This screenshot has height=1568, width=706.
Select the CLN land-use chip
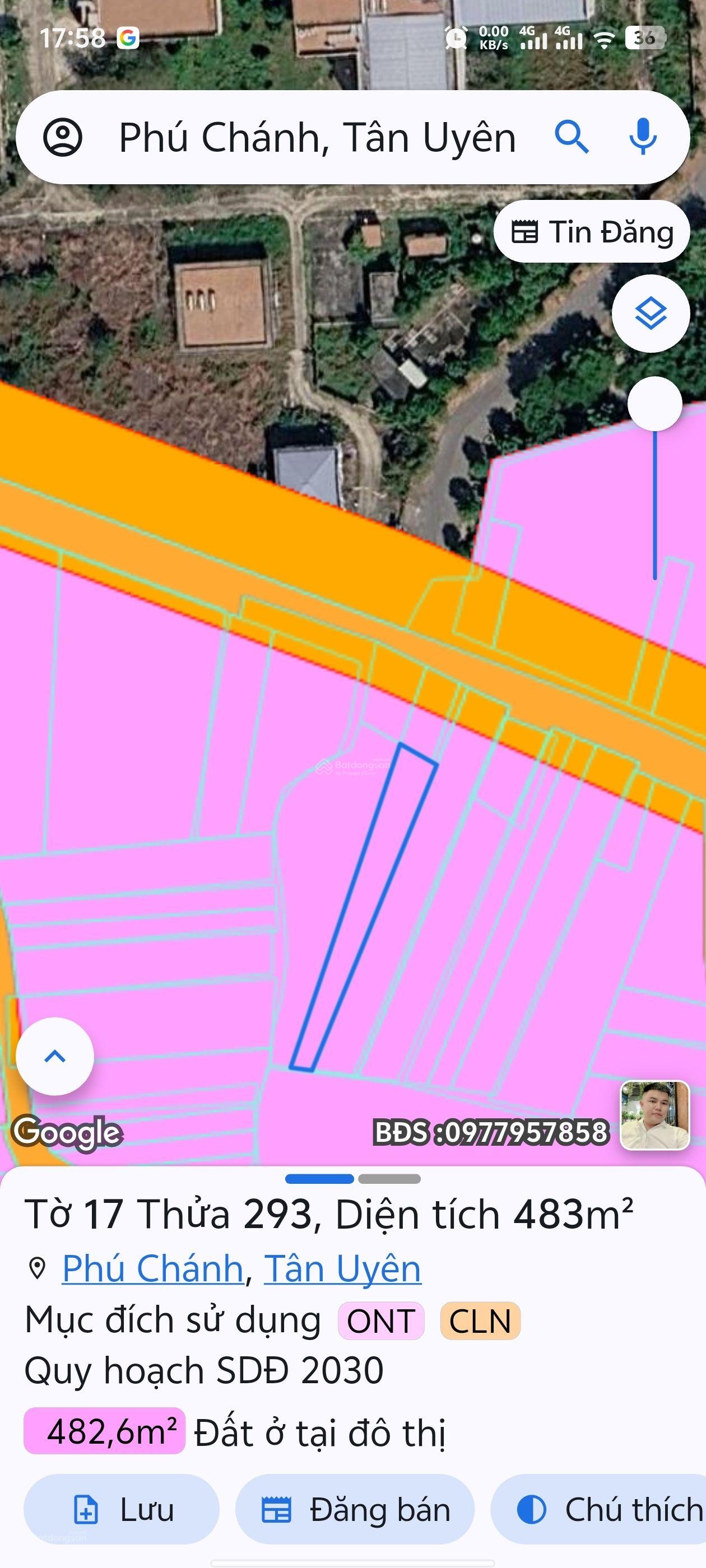pyautogui.click(x=480, y=1321)
